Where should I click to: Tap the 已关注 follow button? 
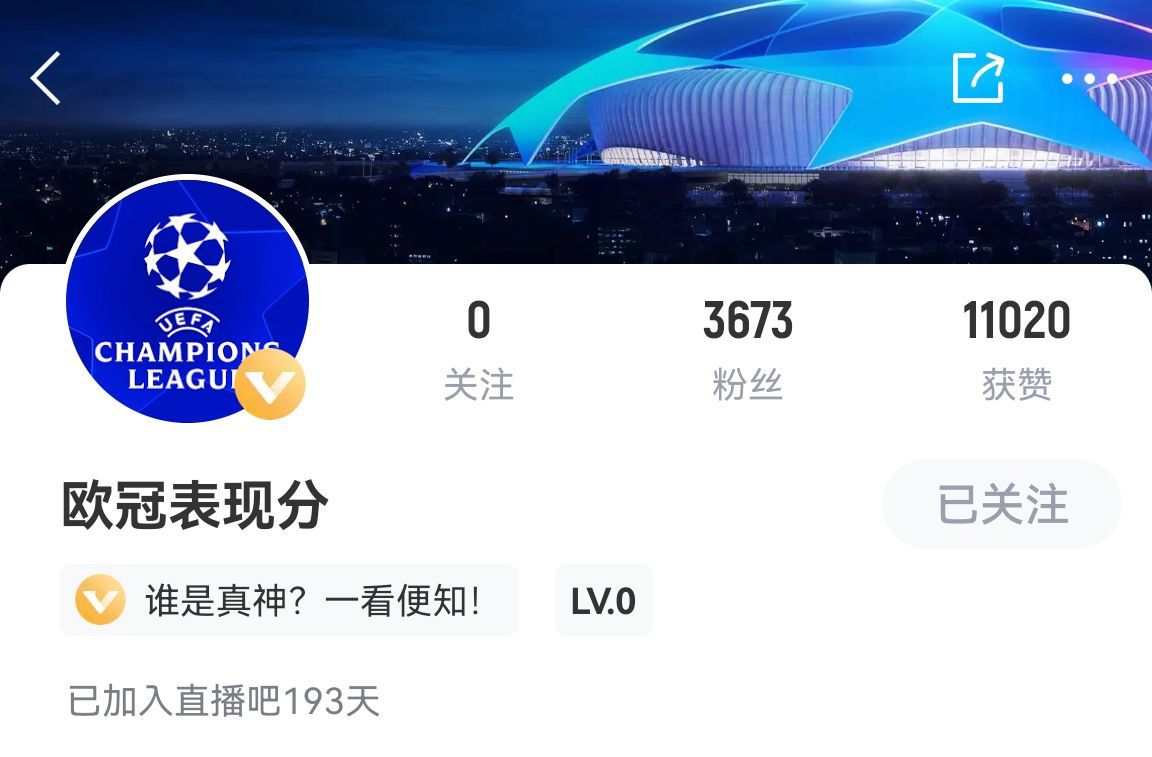pos(1001,504)
